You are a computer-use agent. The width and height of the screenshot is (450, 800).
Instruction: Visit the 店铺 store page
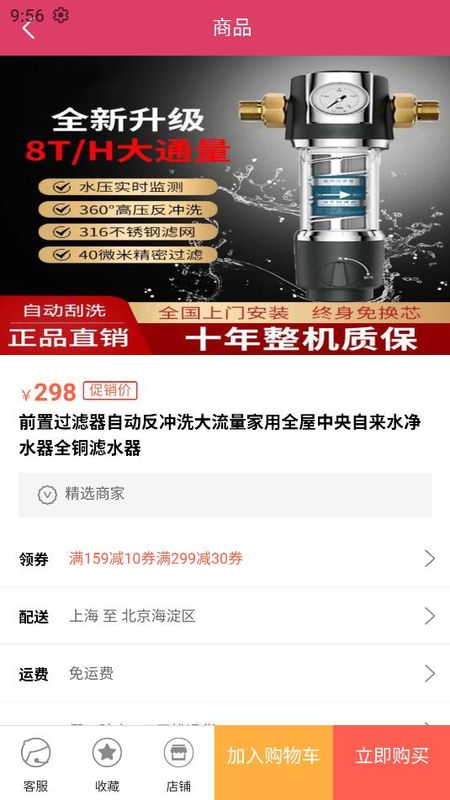[179, 763]
